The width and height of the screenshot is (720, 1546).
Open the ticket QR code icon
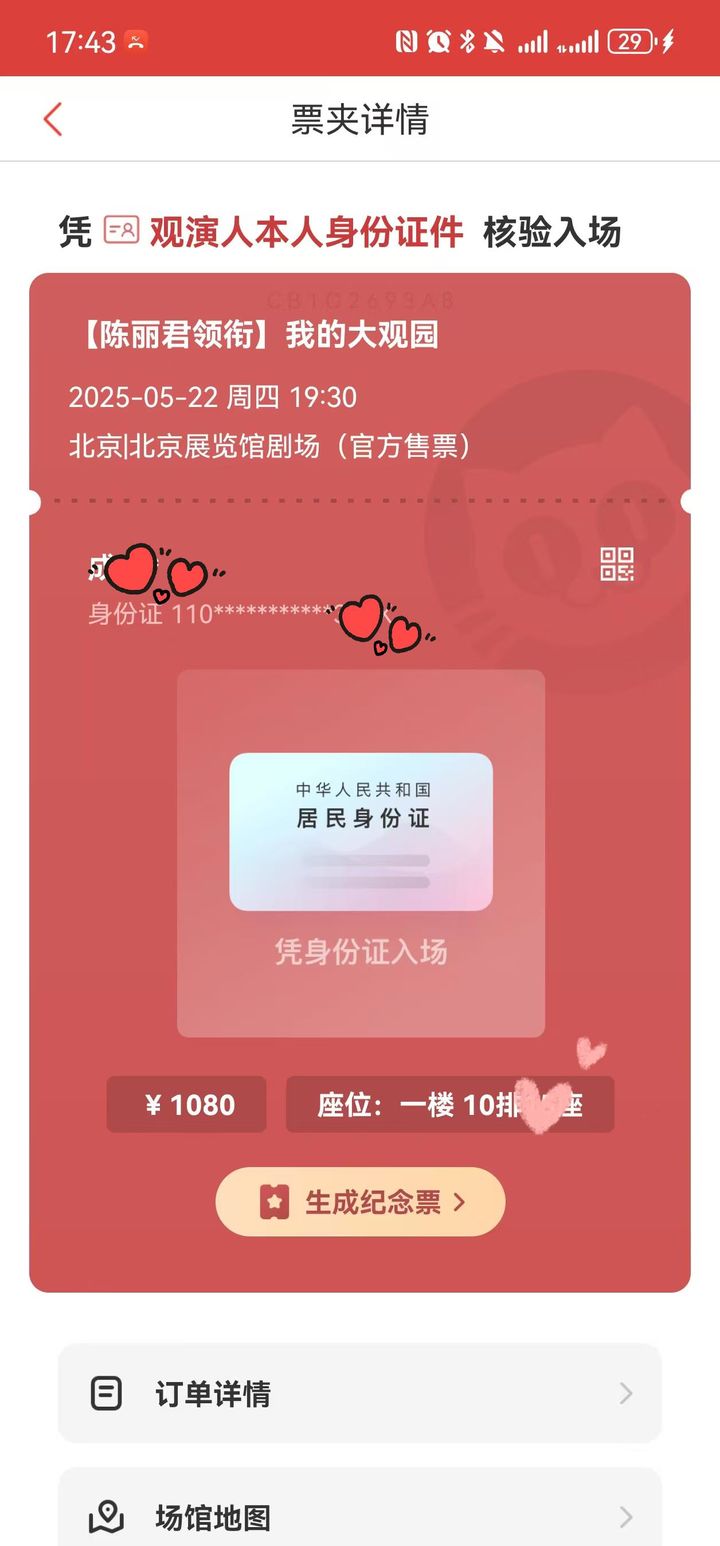point(617,564)
